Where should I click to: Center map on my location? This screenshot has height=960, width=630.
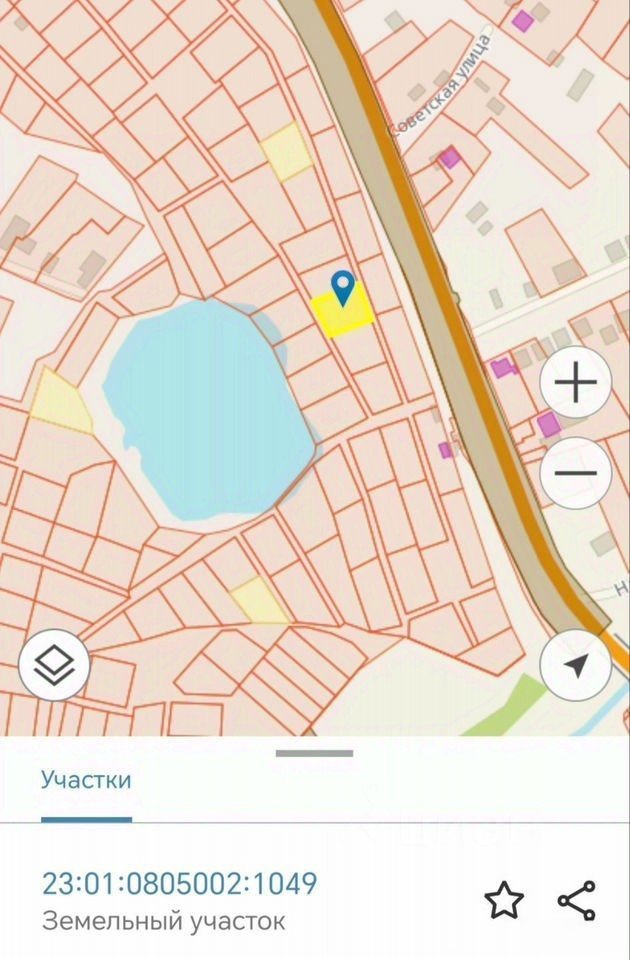(576, 665)
